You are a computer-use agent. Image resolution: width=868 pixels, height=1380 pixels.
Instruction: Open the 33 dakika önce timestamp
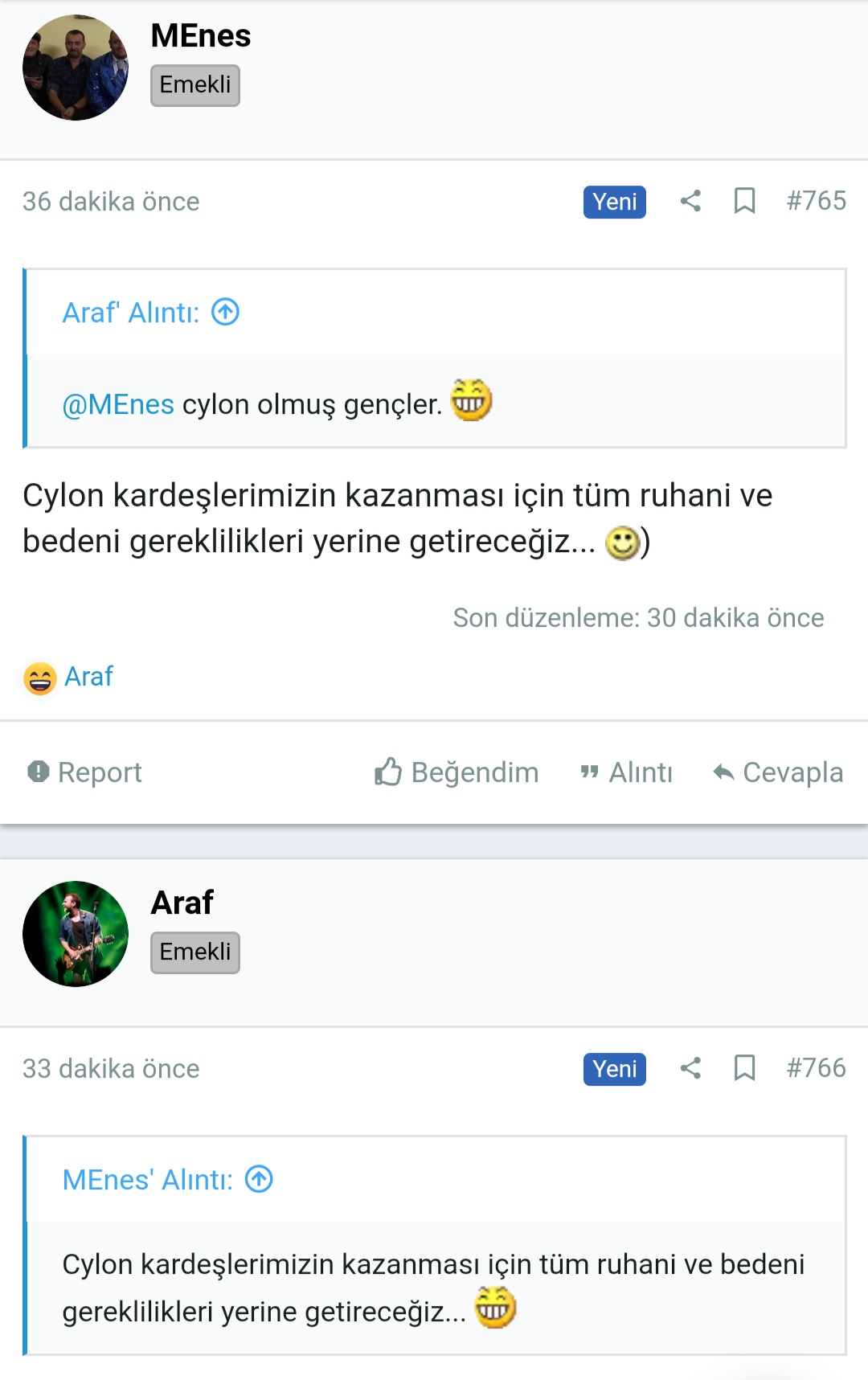[111, 1069]
